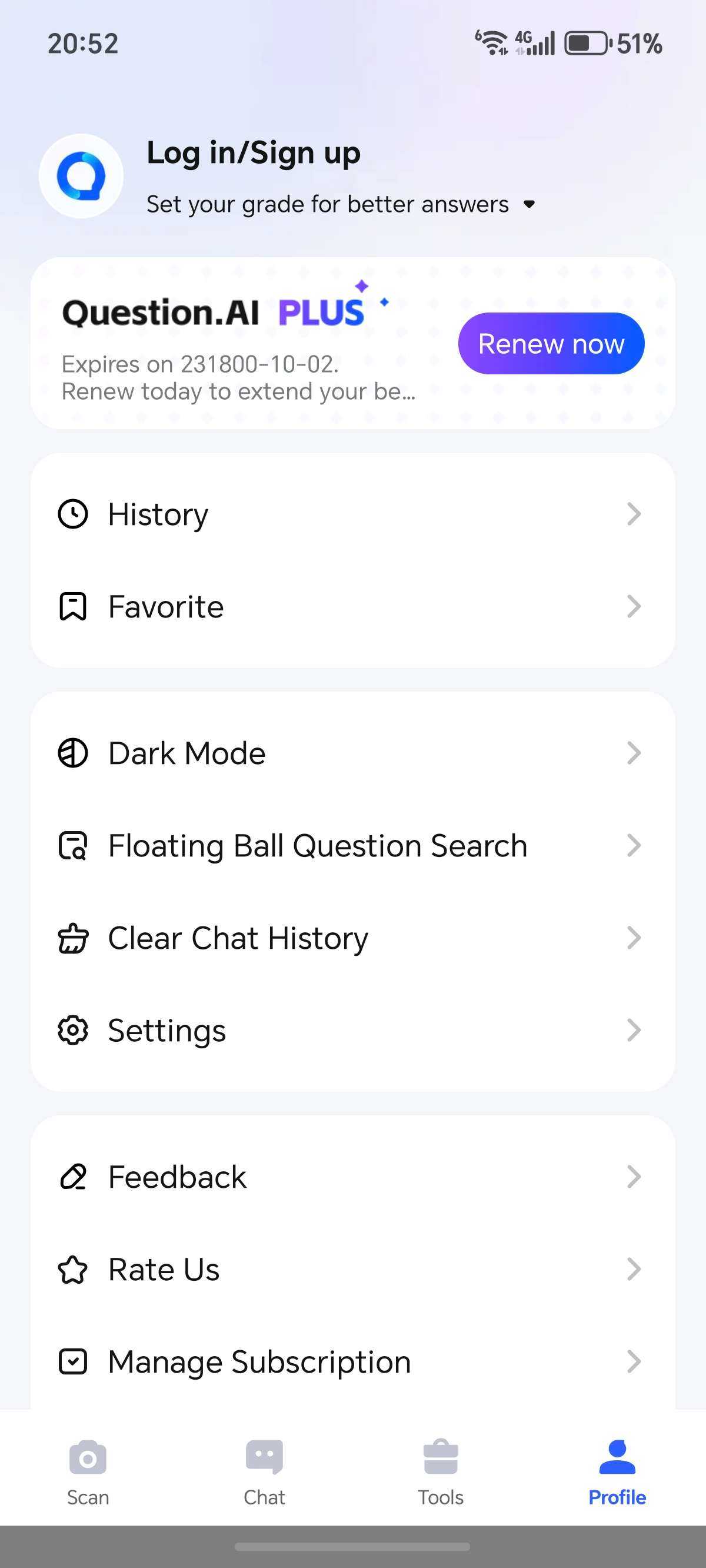Tap Log in/Sign up

click(253, 153)
